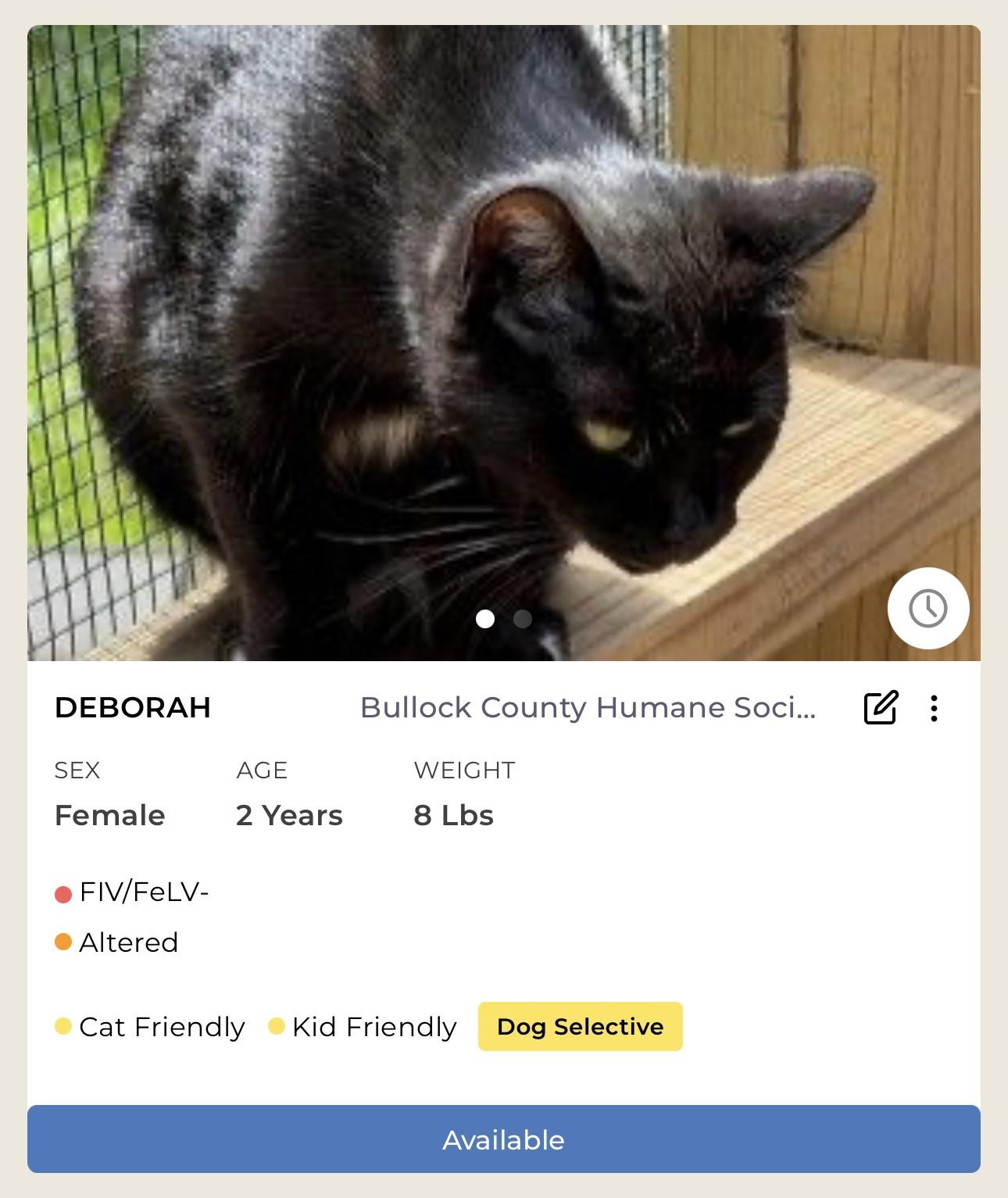Click the orange Altered status dot
The image size is (1008, 1198).
click(63, 942)
